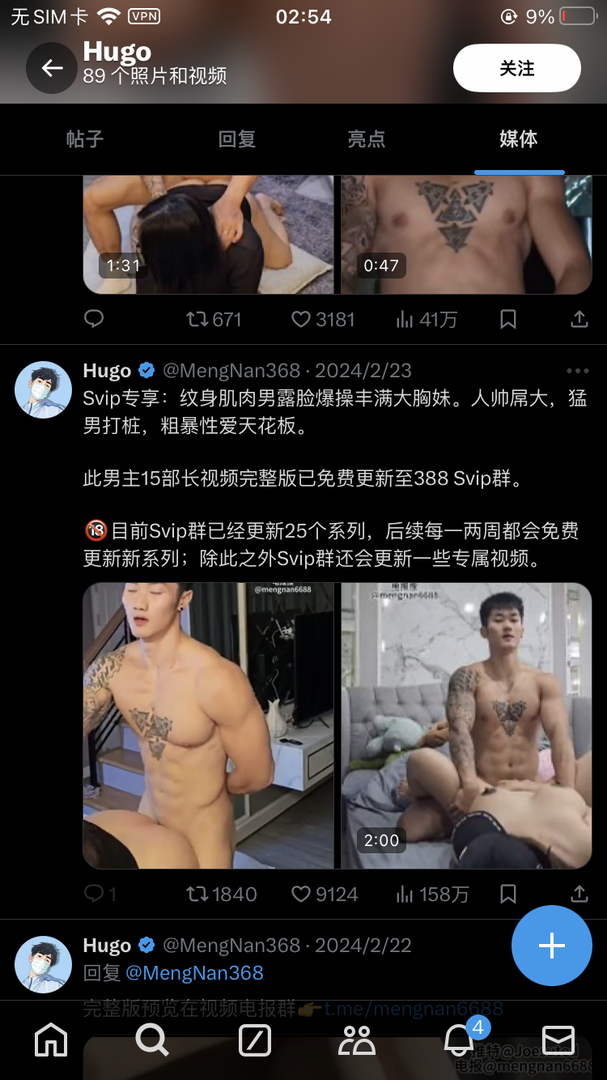Open the messages envelope tab
The height and width of the screenshot is (1080, 607).
tap(559, 1041)
